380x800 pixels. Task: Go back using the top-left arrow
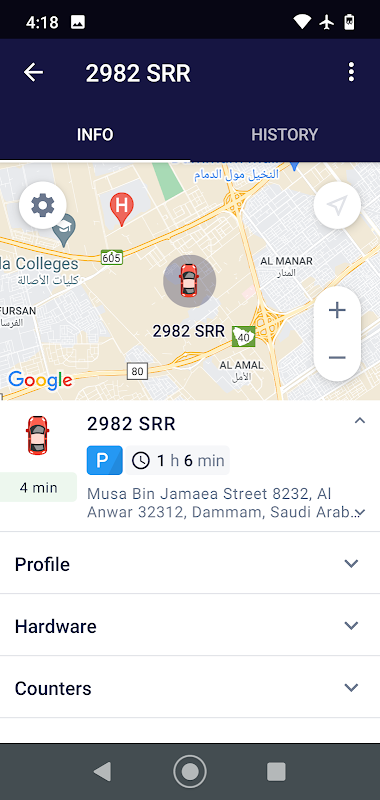pyautogui.click(x=34, y=73)
